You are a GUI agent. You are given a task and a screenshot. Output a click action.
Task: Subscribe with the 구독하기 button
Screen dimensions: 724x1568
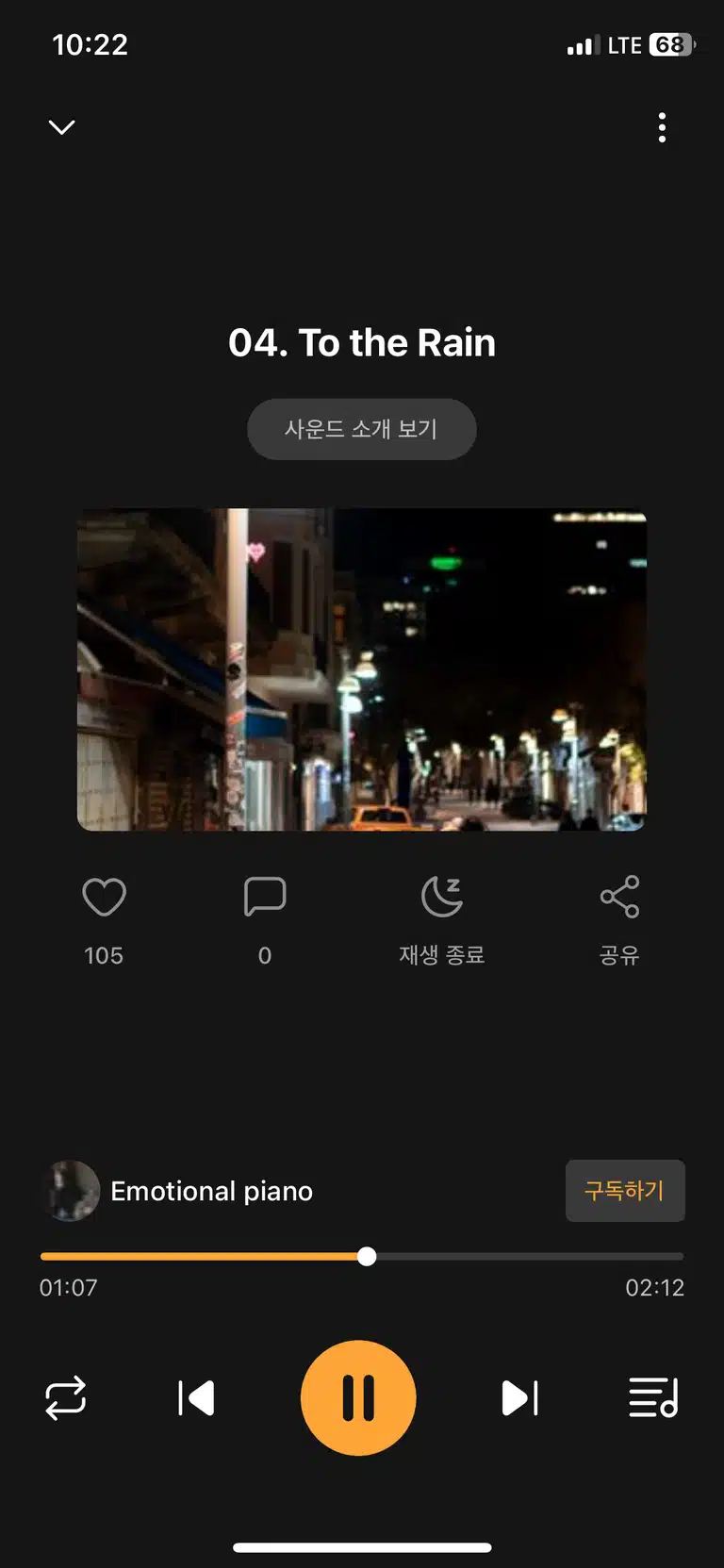(625, 1191)
